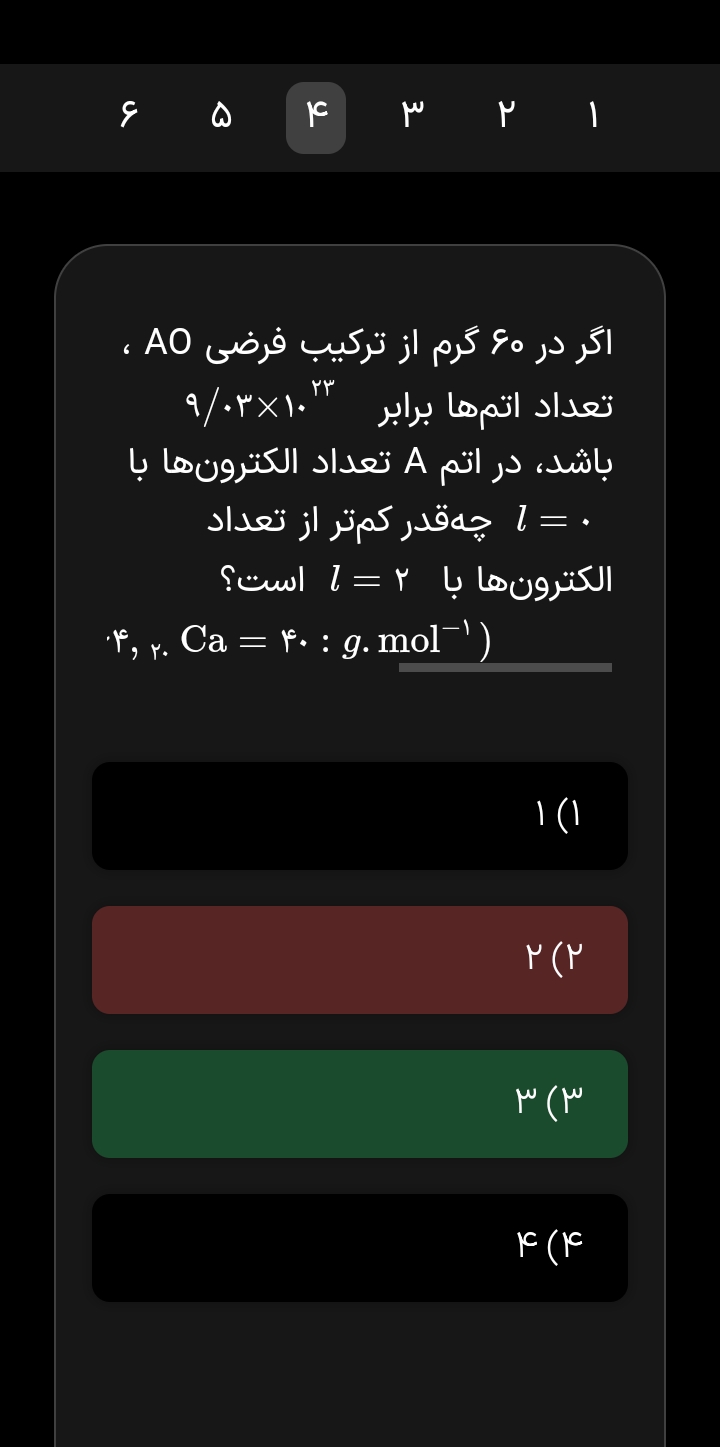The height and width of the screenshot is (1447, 720).
Task: Switch to question ۵
Action: (221, 117)
